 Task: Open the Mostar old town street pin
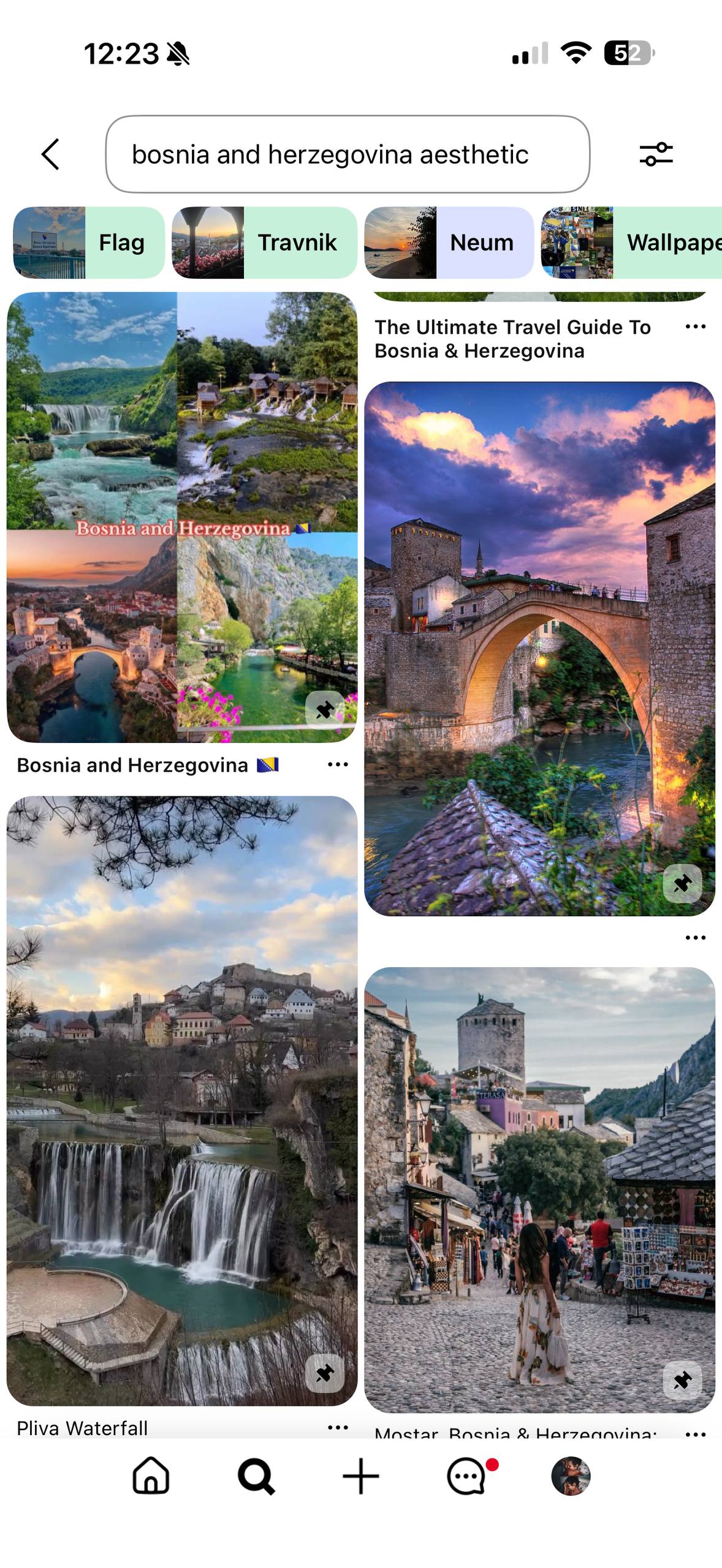click(x=539, y=1188)
